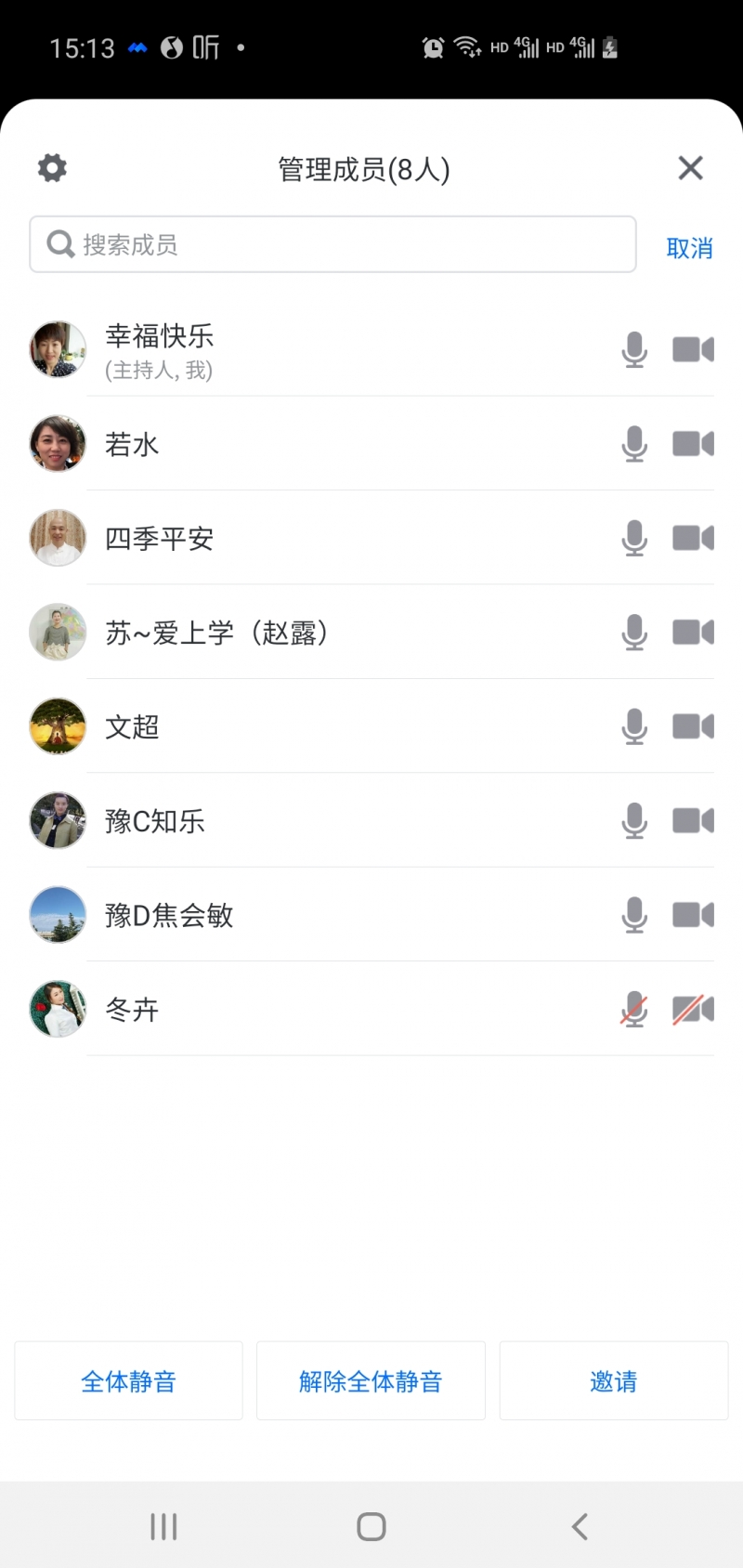Close the 管理成员 panel

(x=690, y=168)
